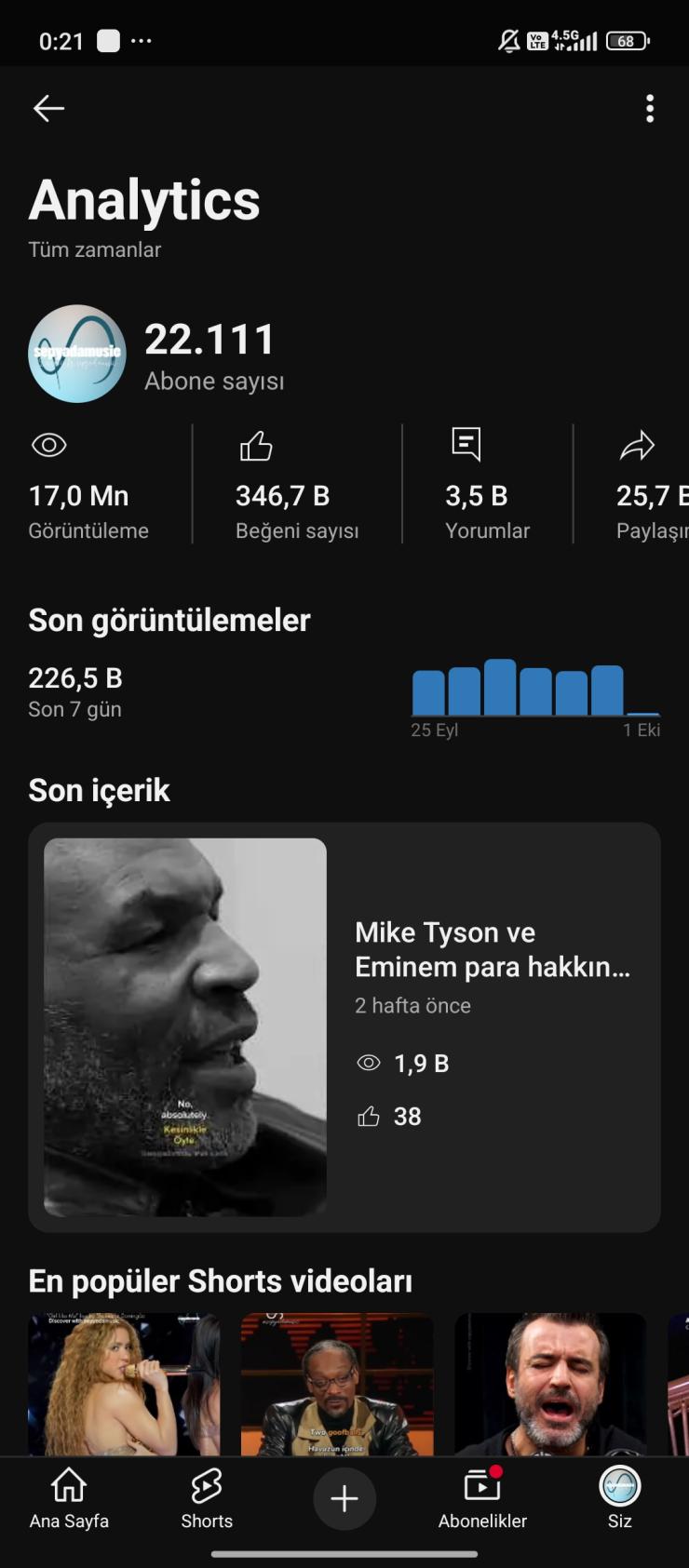Open the Shakira Shorts video thumbnail
This screenshot has height=1568, width=689.
coord(124,1384)
